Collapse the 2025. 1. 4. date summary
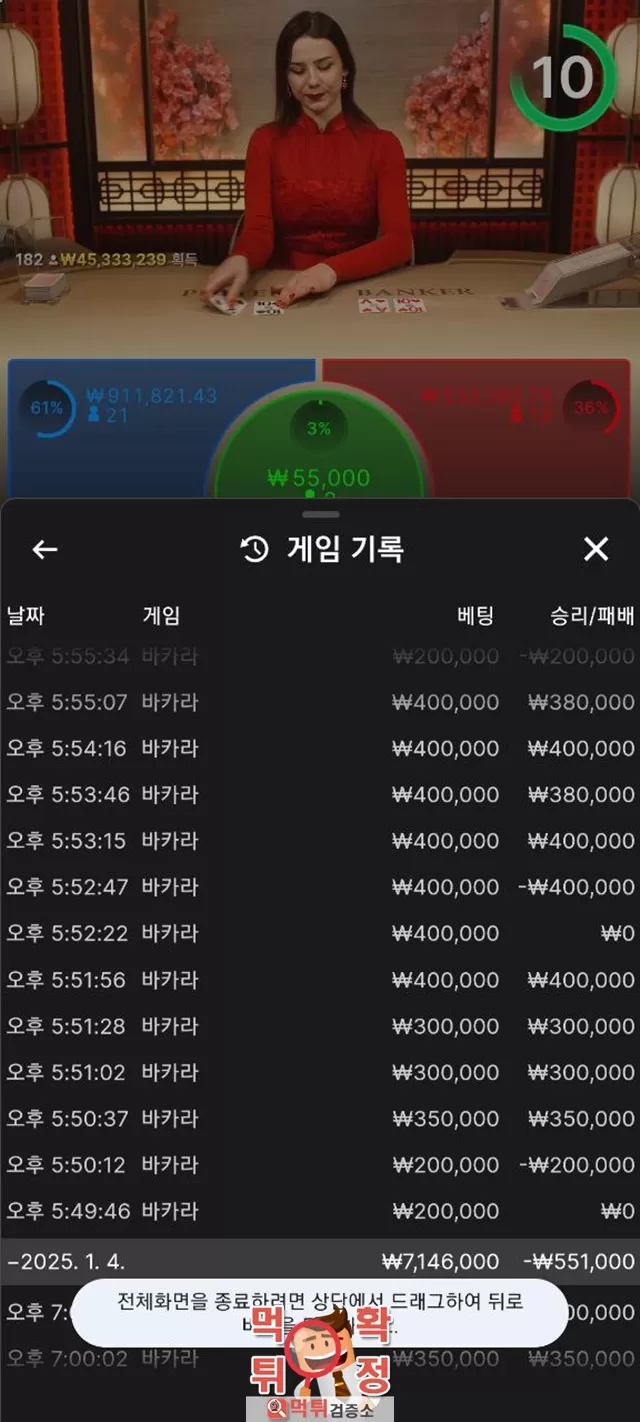640x1422 pixels. pyautogui.click(x=320, y=1262)
